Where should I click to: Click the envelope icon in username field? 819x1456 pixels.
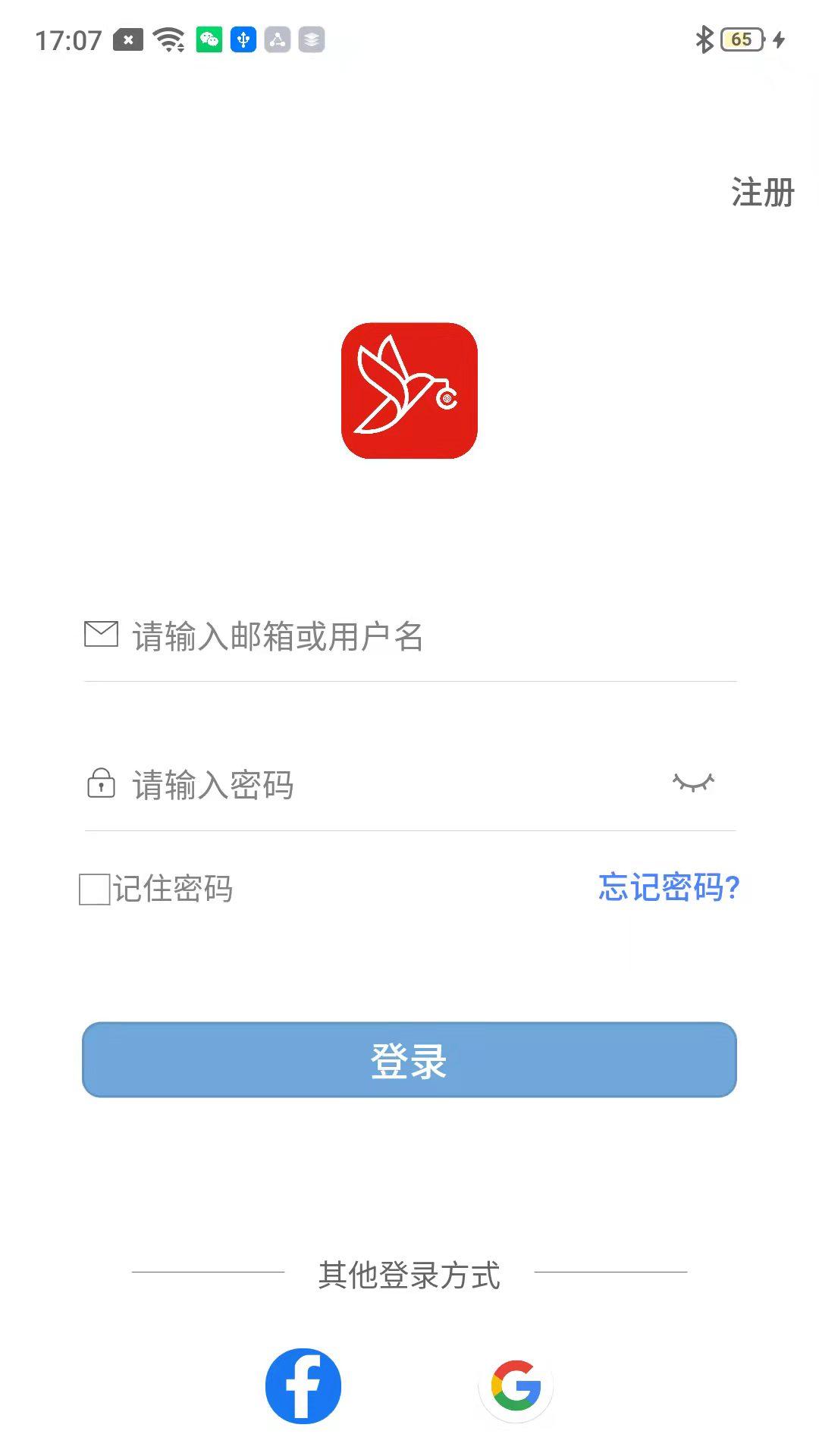pyautogui.click(x=102, y=633)
